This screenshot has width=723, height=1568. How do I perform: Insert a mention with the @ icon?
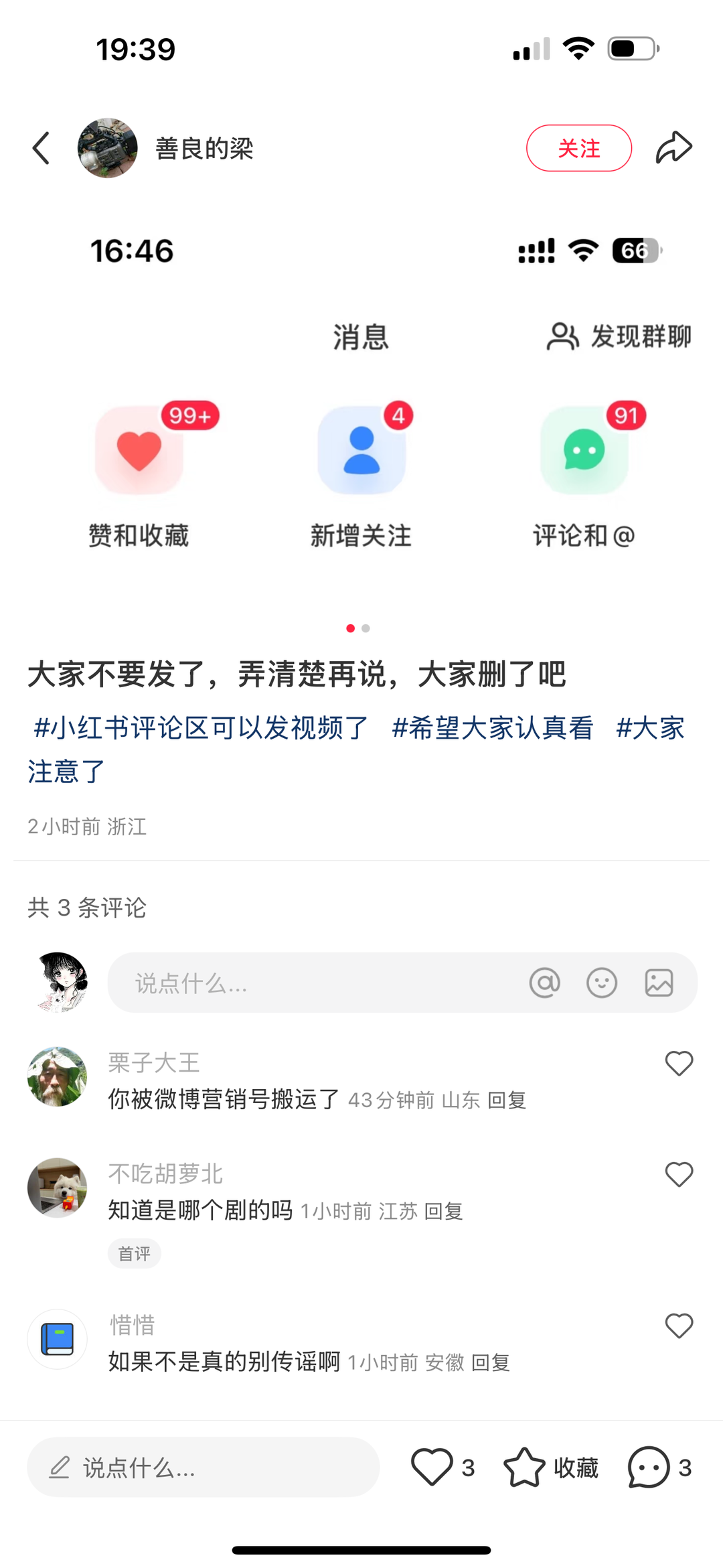click(x=544, y=983)
